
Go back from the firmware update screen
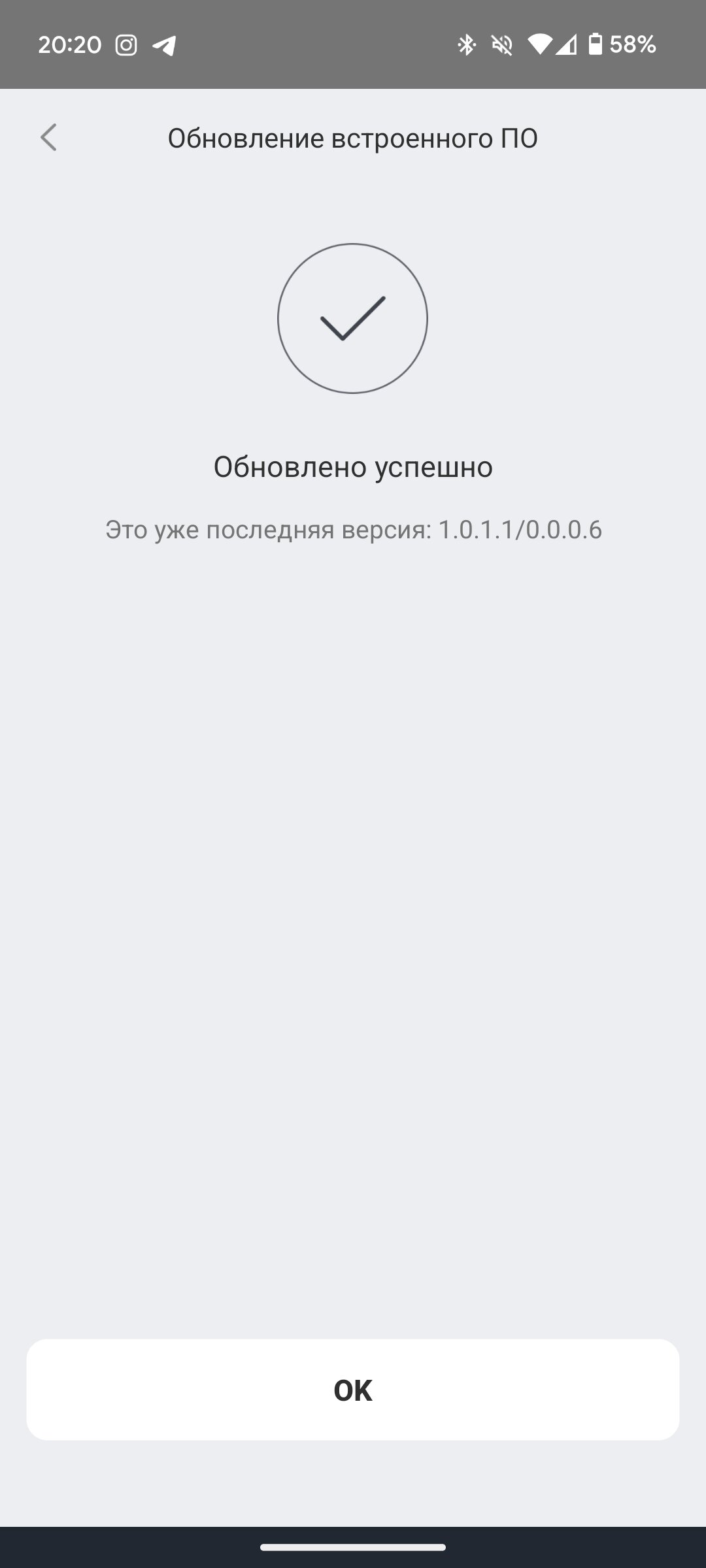click(48, 138)
